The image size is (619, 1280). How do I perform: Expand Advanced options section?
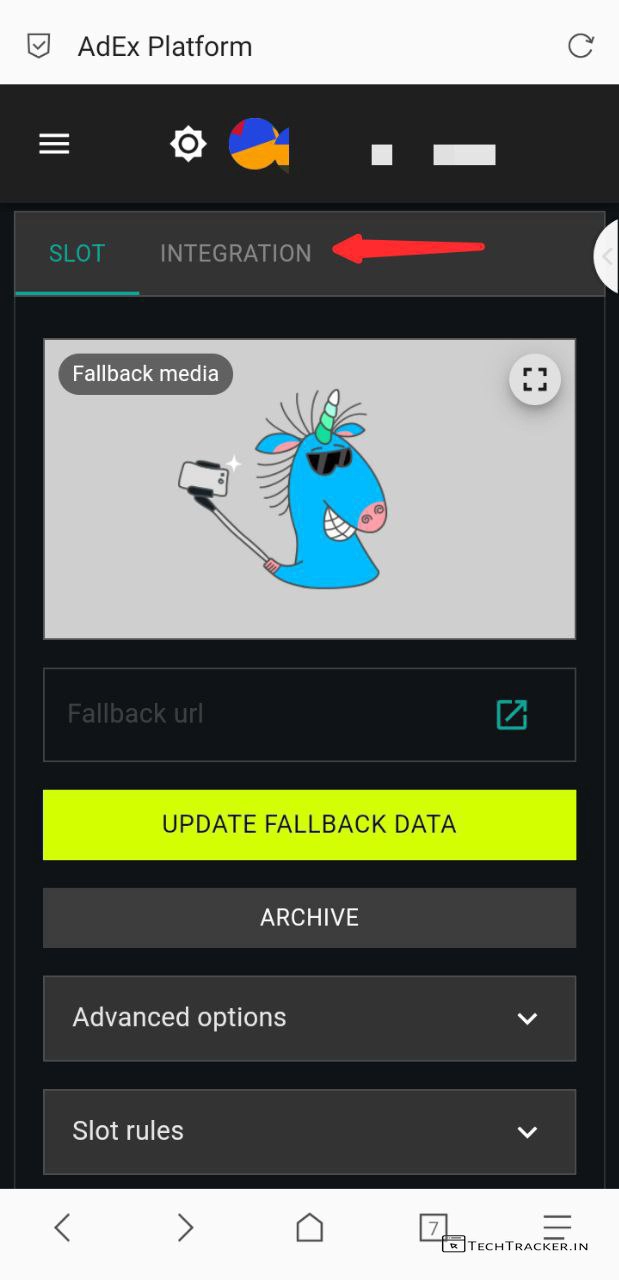click(309, 1018)
